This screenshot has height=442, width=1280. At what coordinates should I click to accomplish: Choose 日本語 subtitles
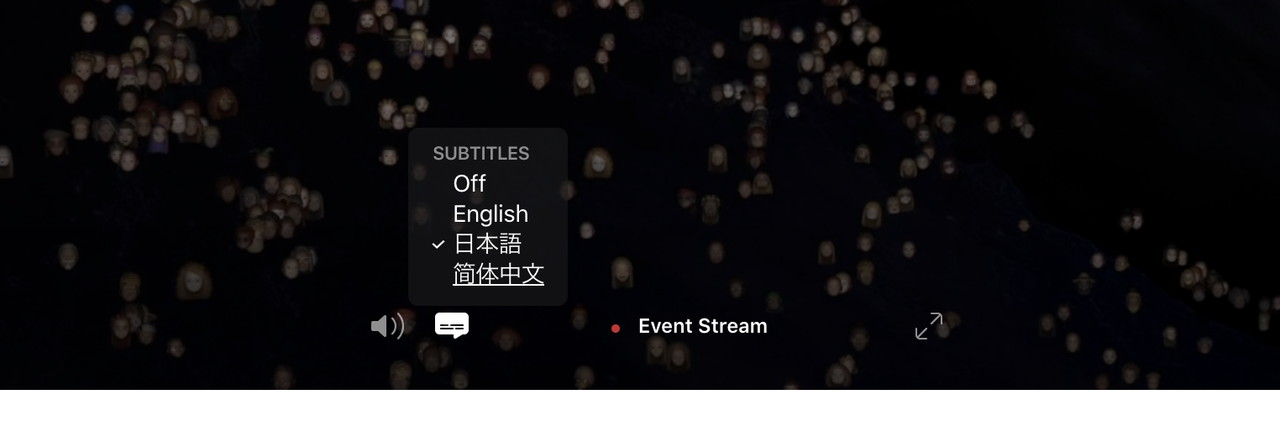[x=487, y=244]
